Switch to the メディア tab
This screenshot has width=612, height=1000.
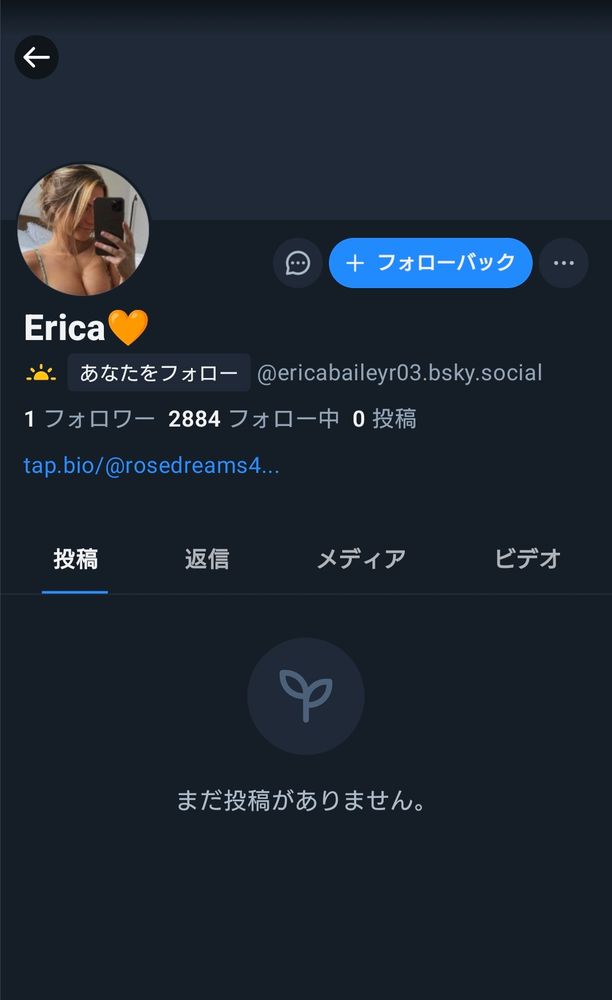(361, 559)
